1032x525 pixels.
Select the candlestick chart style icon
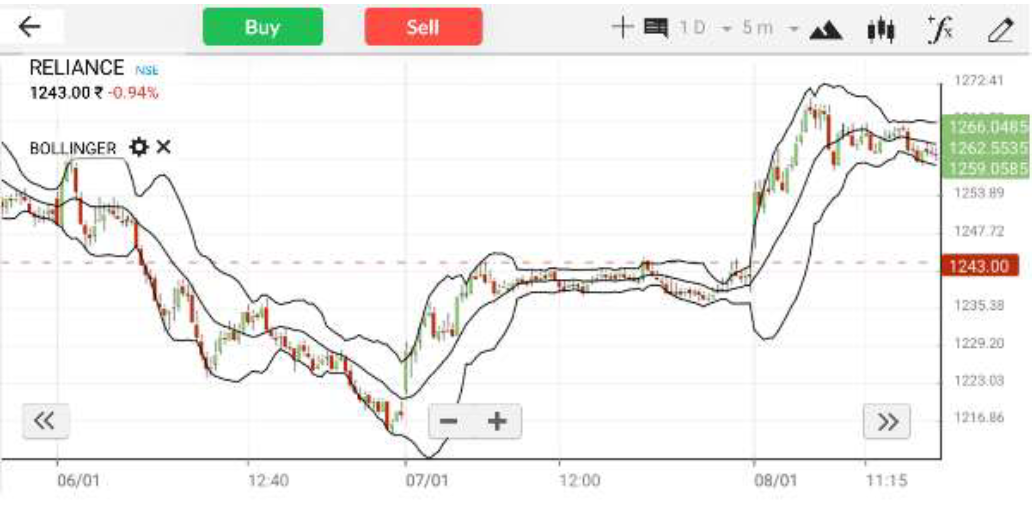(880, 29)
